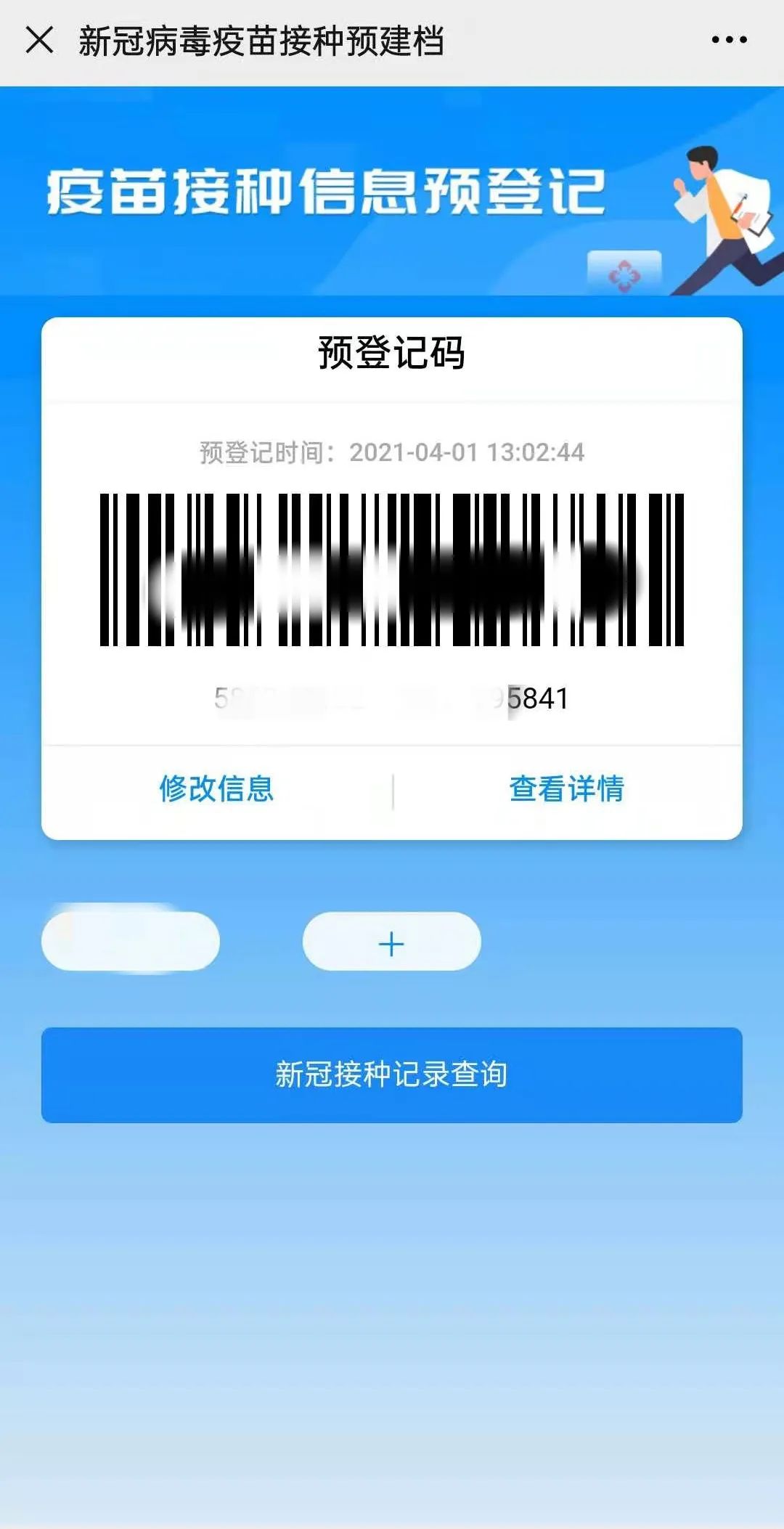This screenshot has height=1529, width=784.
Task: Open 查看详情 to view details
Action: click(566, 789)
